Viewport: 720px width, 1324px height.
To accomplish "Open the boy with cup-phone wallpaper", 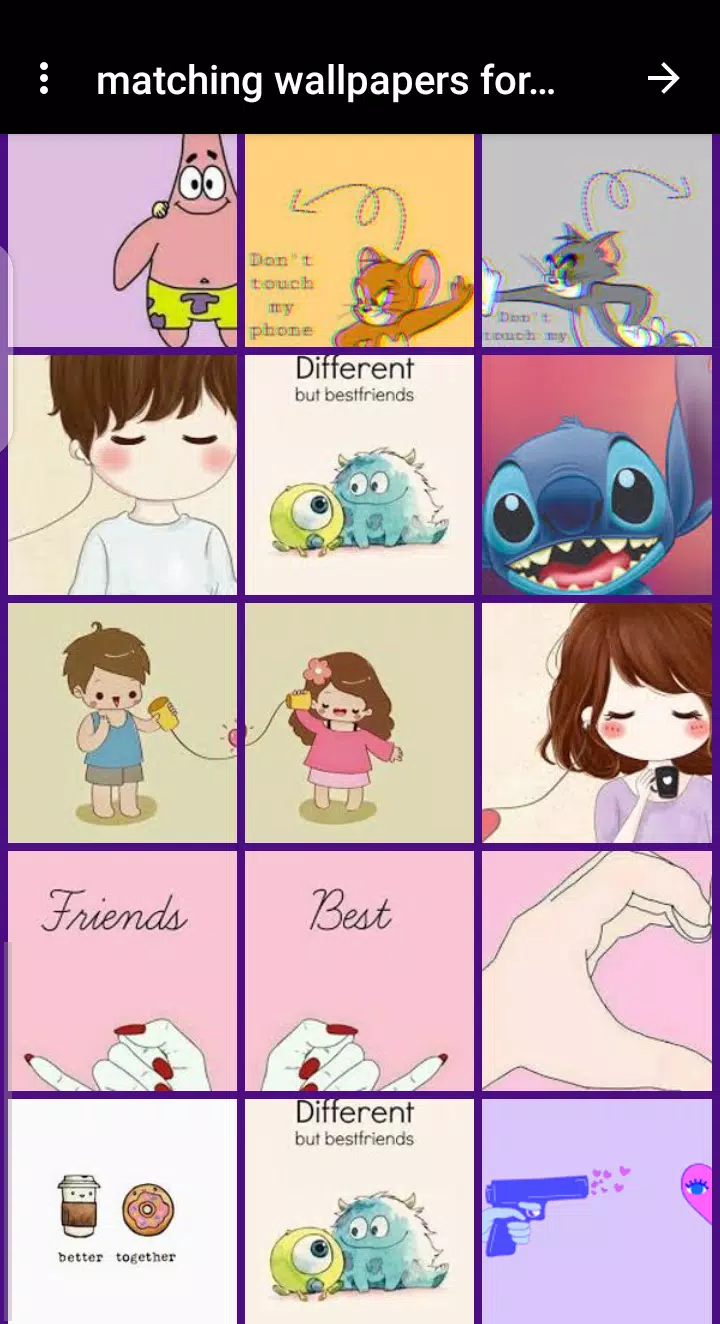I will pos(122,721).
